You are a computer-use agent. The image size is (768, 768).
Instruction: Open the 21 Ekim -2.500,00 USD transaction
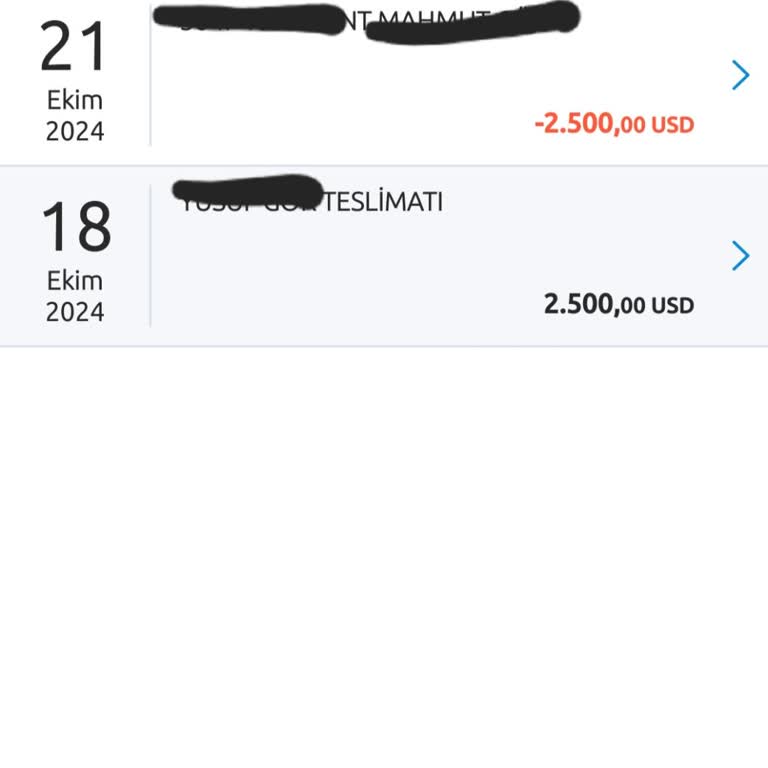tap(740, 76)
